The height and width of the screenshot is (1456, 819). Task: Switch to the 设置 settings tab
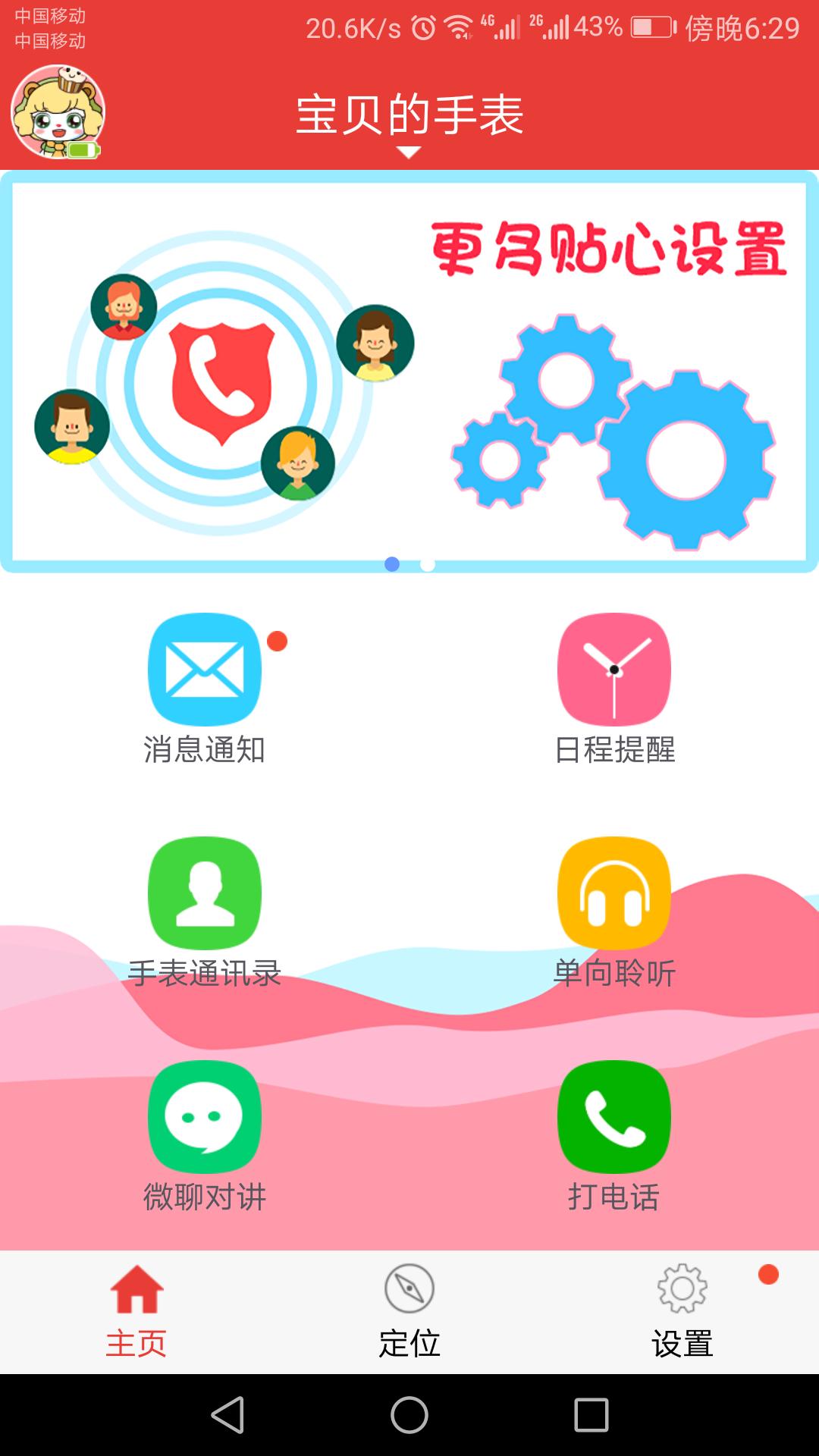[x=682, y=1310]
